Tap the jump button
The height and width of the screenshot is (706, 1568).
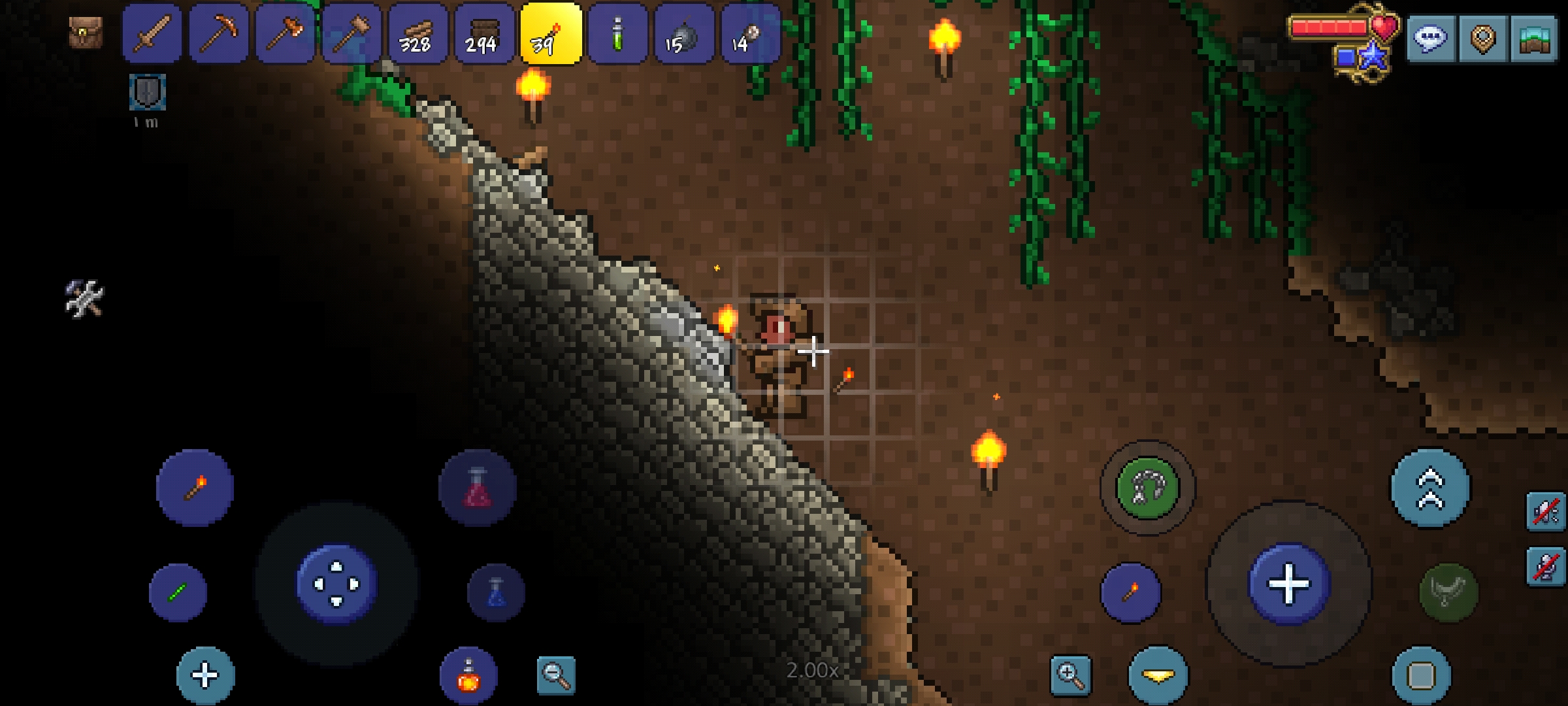tap(1430, 488)
